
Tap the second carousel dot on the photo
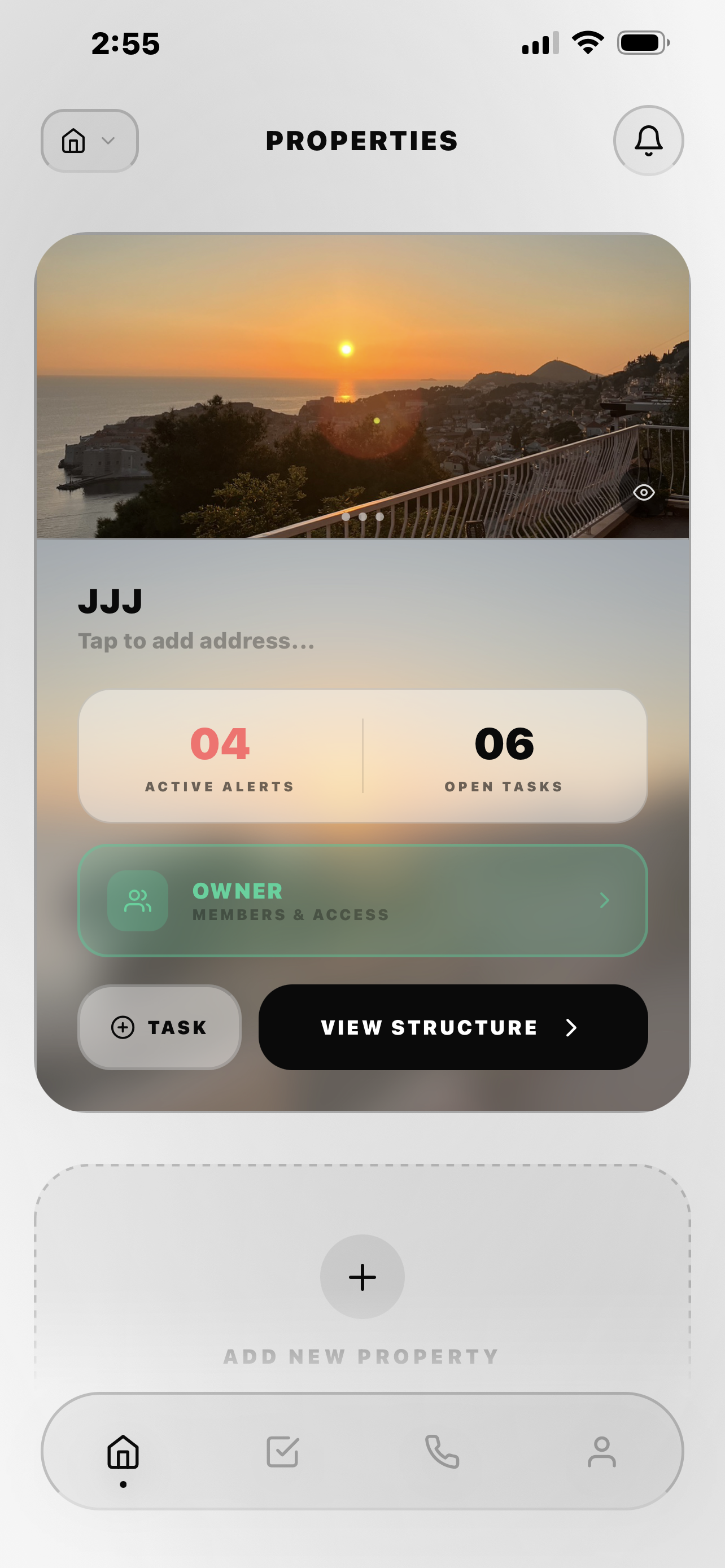pos(362,517)
